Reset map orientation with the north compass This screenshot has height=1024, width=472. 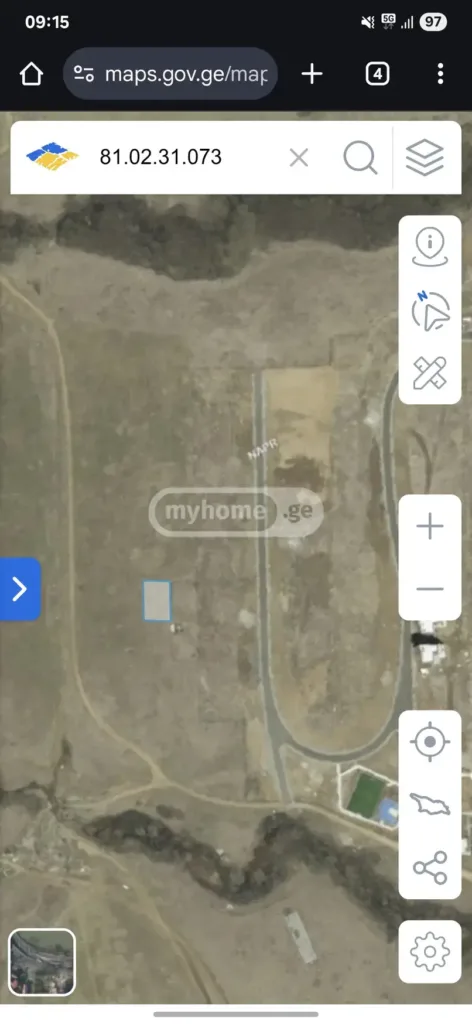pos(430,311)
